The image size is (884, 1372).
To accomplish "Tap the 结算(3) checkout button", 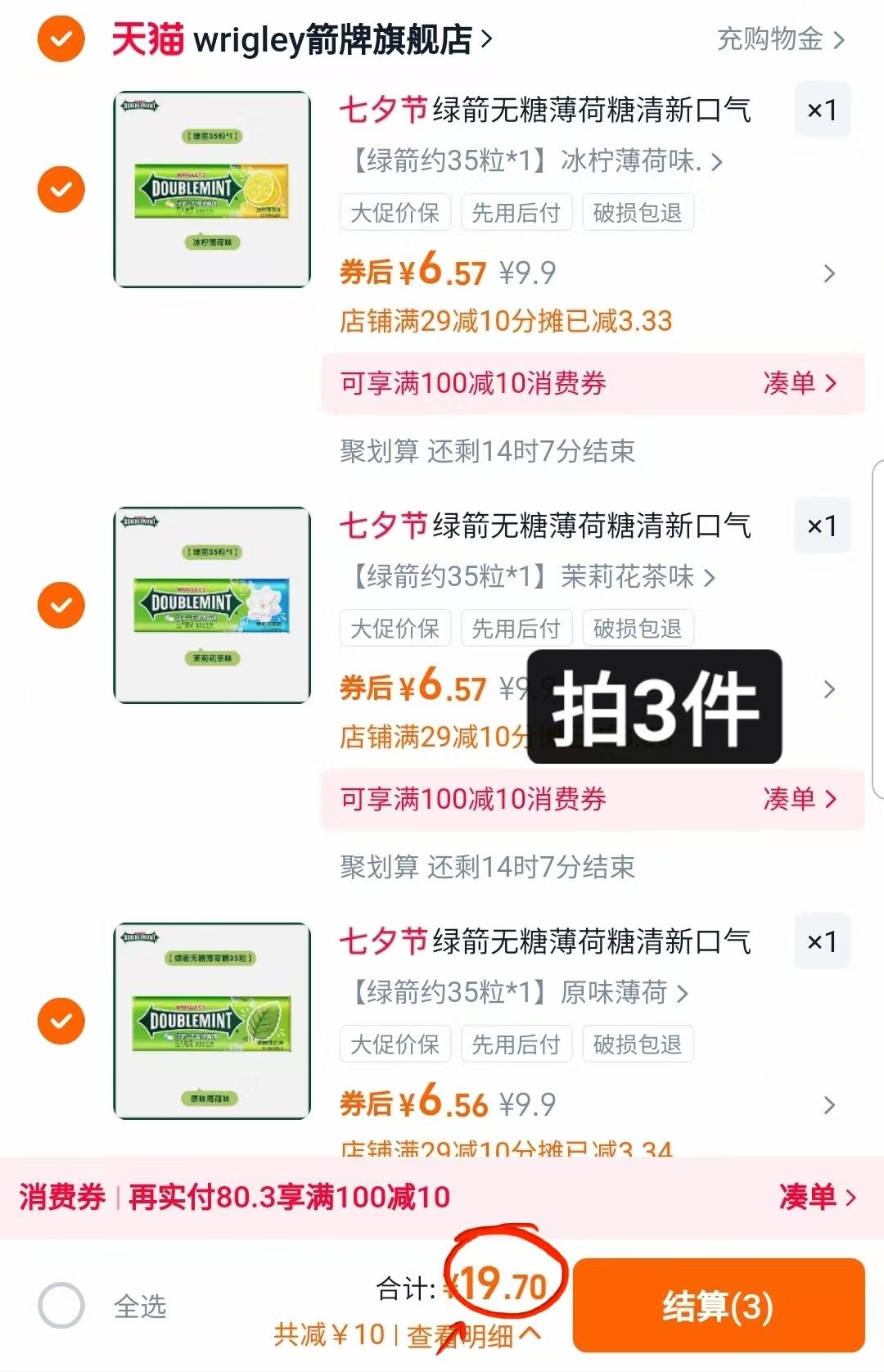I will 719,1304.
